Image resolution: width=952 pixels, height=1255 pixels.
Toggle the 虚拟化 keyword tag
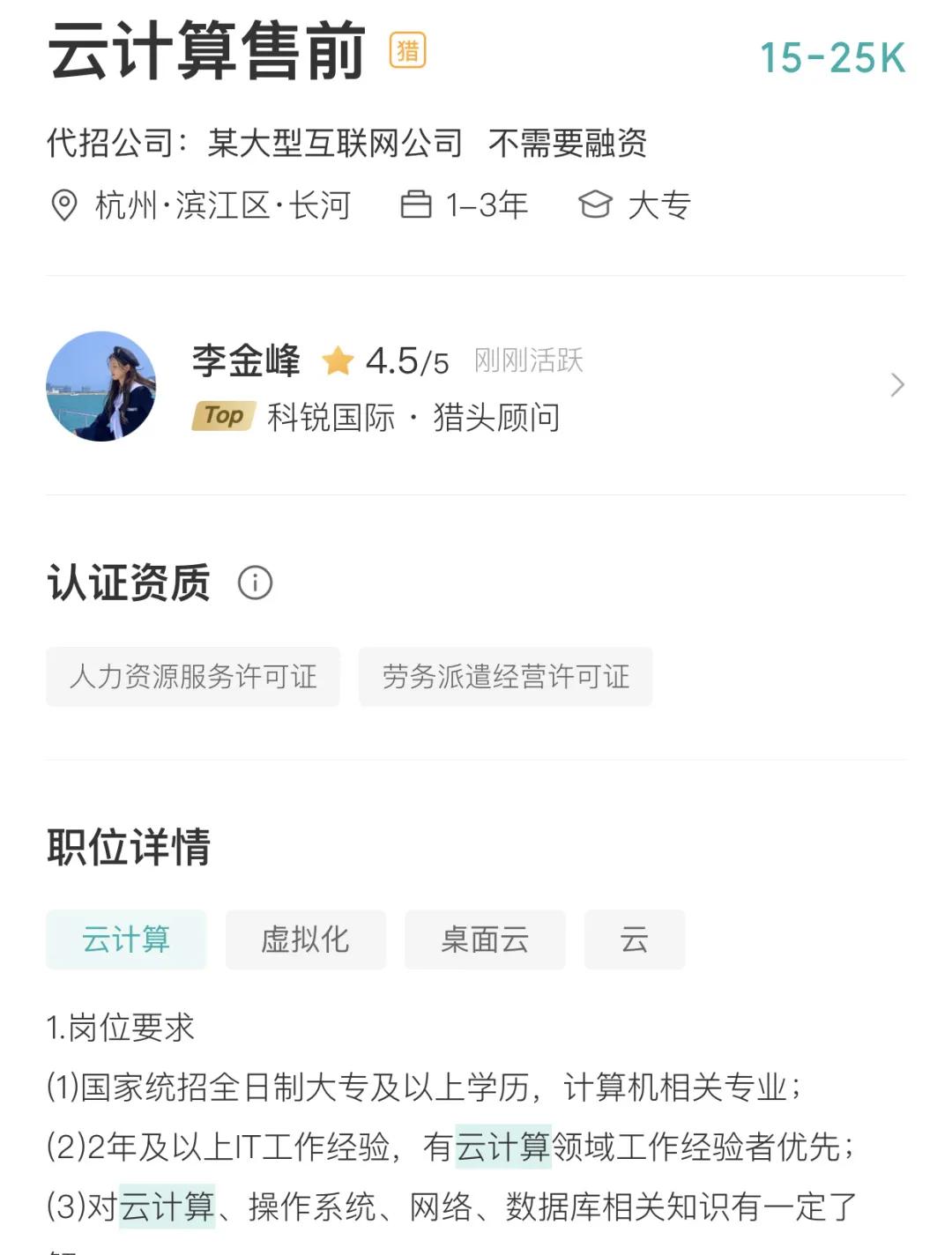[306, 939]
